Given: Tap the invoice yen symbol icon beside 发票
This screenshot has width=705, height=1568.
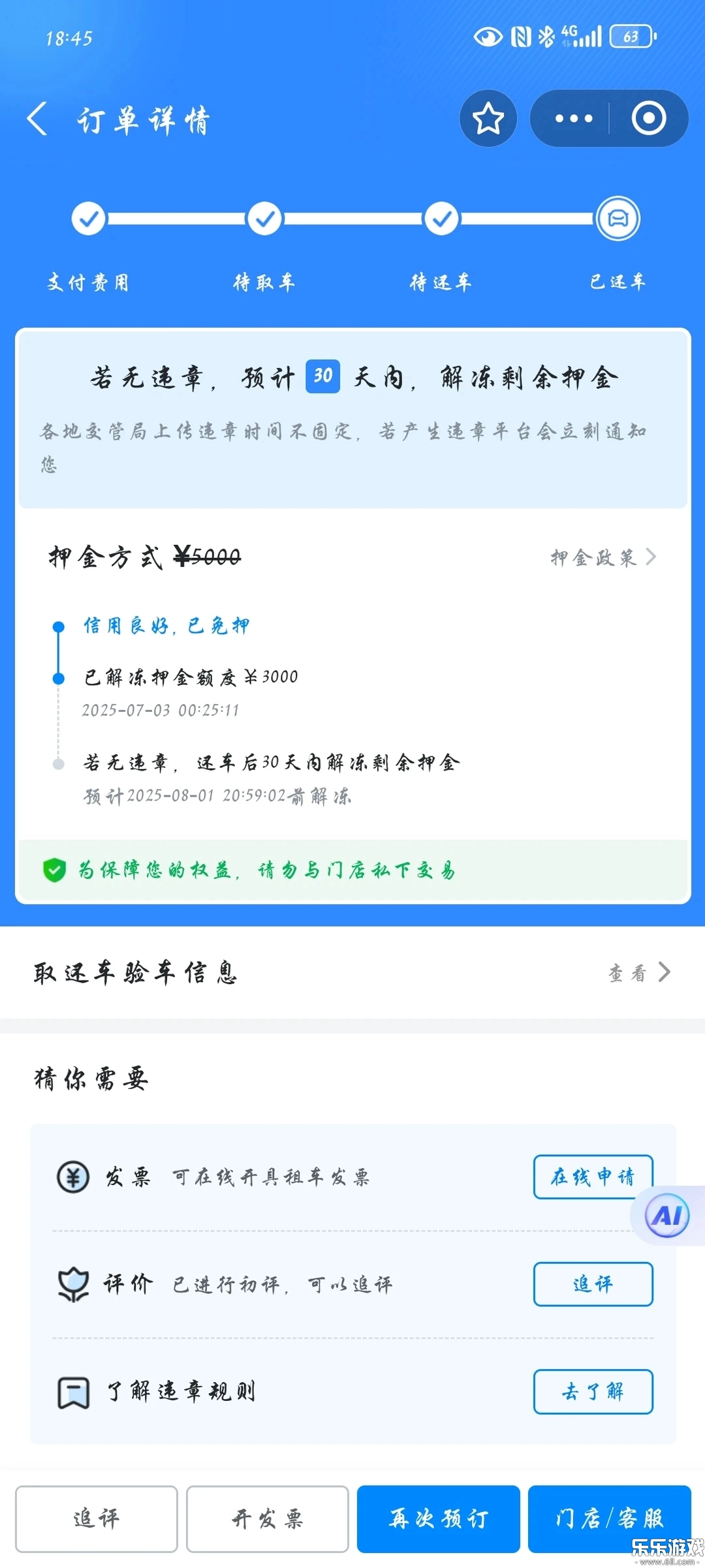Looking at the screenshot, I should (x=73, y=1176).
